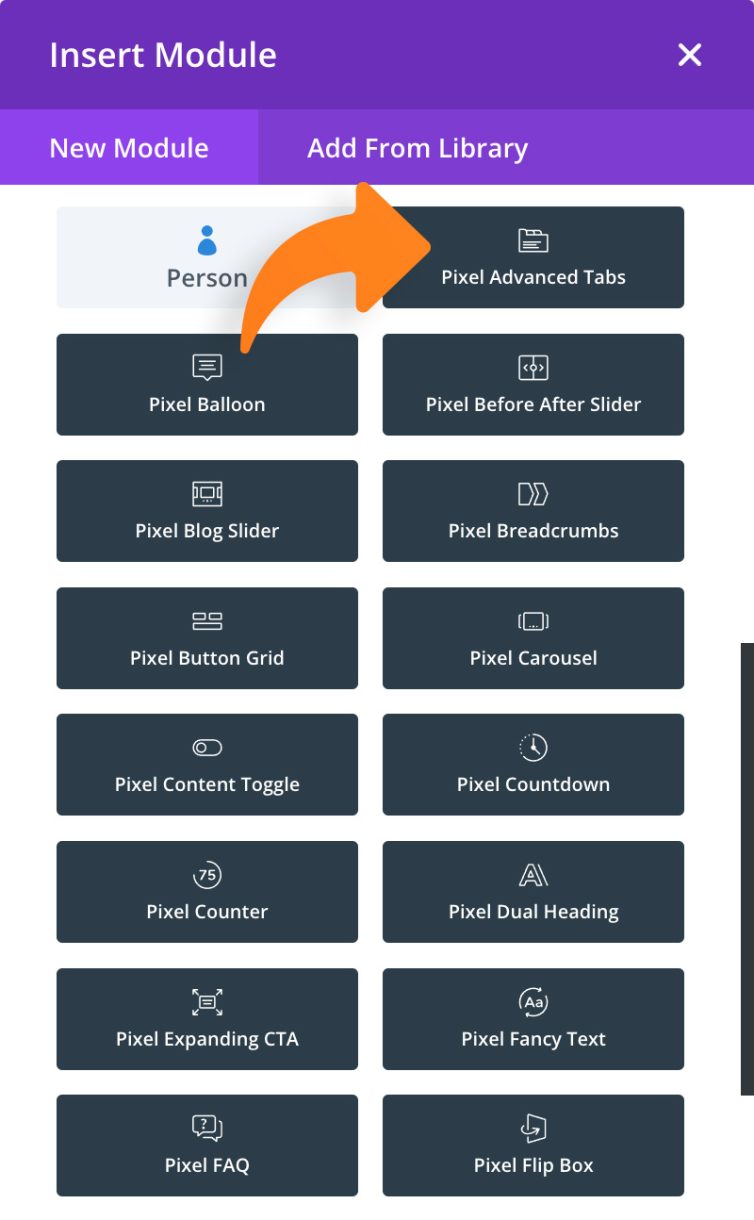The height and width of the screenshot is (1220, 754).
Task: Click the Pixel Carousel frame icon
Action: click(x=533, y=620)
